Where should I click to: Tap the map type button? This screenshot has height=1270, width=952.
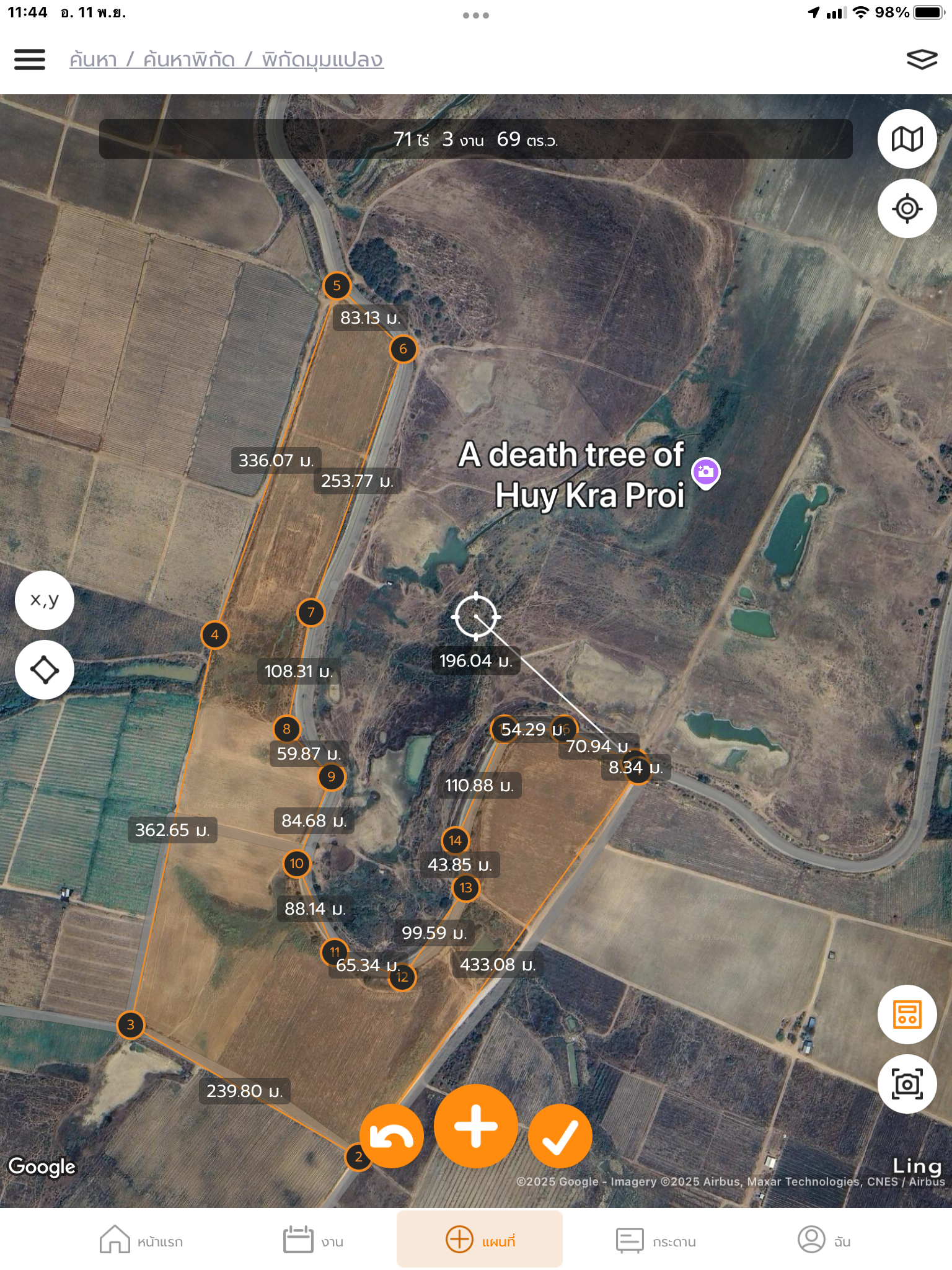pyautogui.click(x=907, y=139)
